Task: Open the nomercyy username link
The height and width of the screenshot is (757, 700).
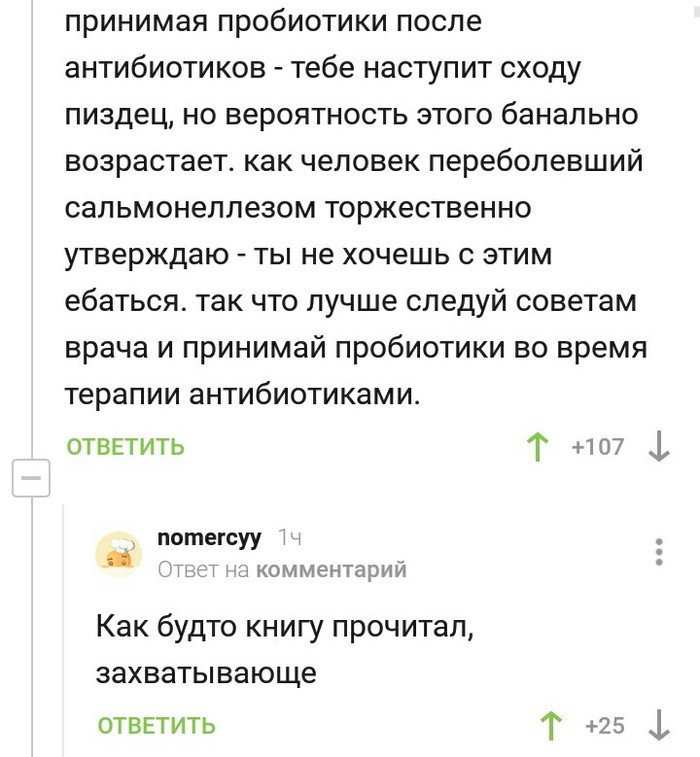Action: point(210,538)
